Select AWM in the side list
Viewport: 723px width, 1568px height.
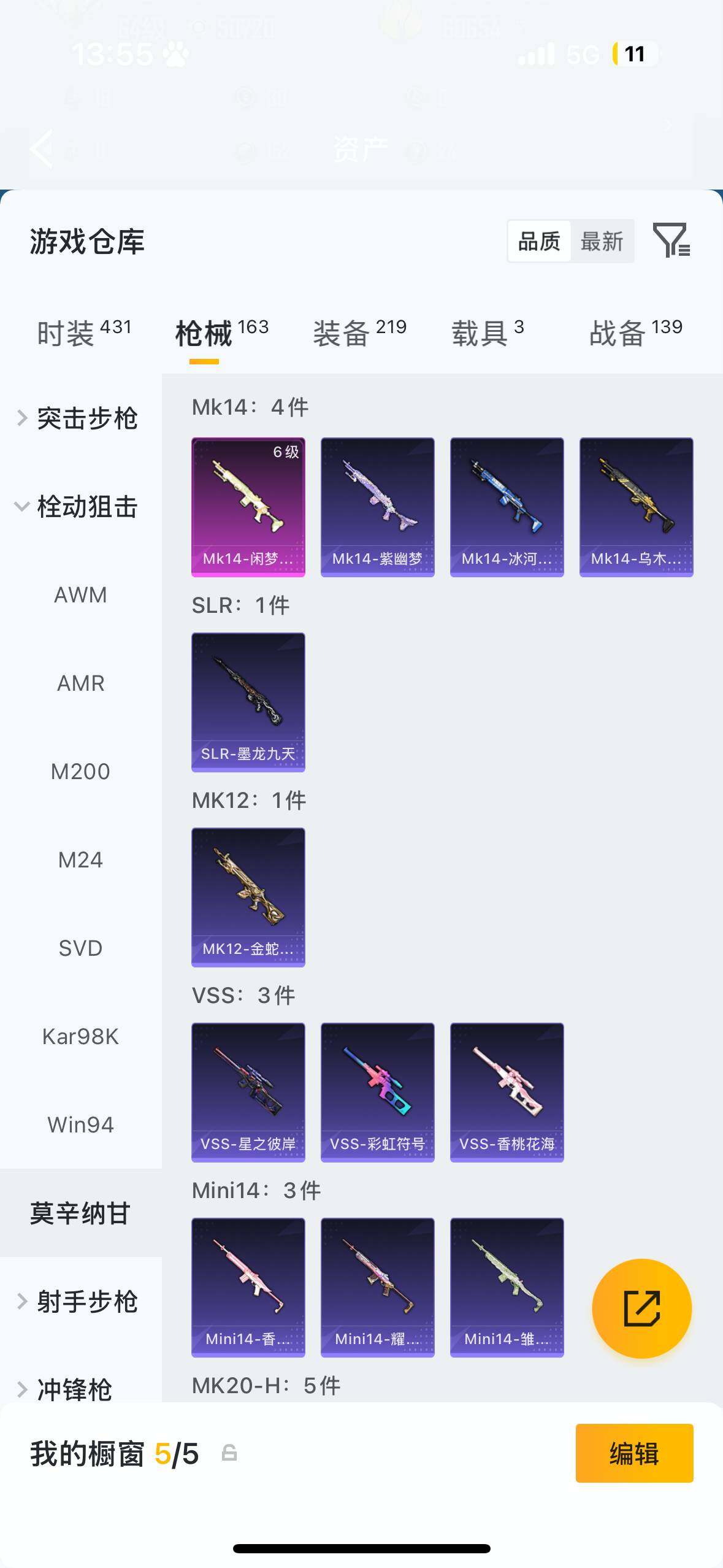pos(80,595)
